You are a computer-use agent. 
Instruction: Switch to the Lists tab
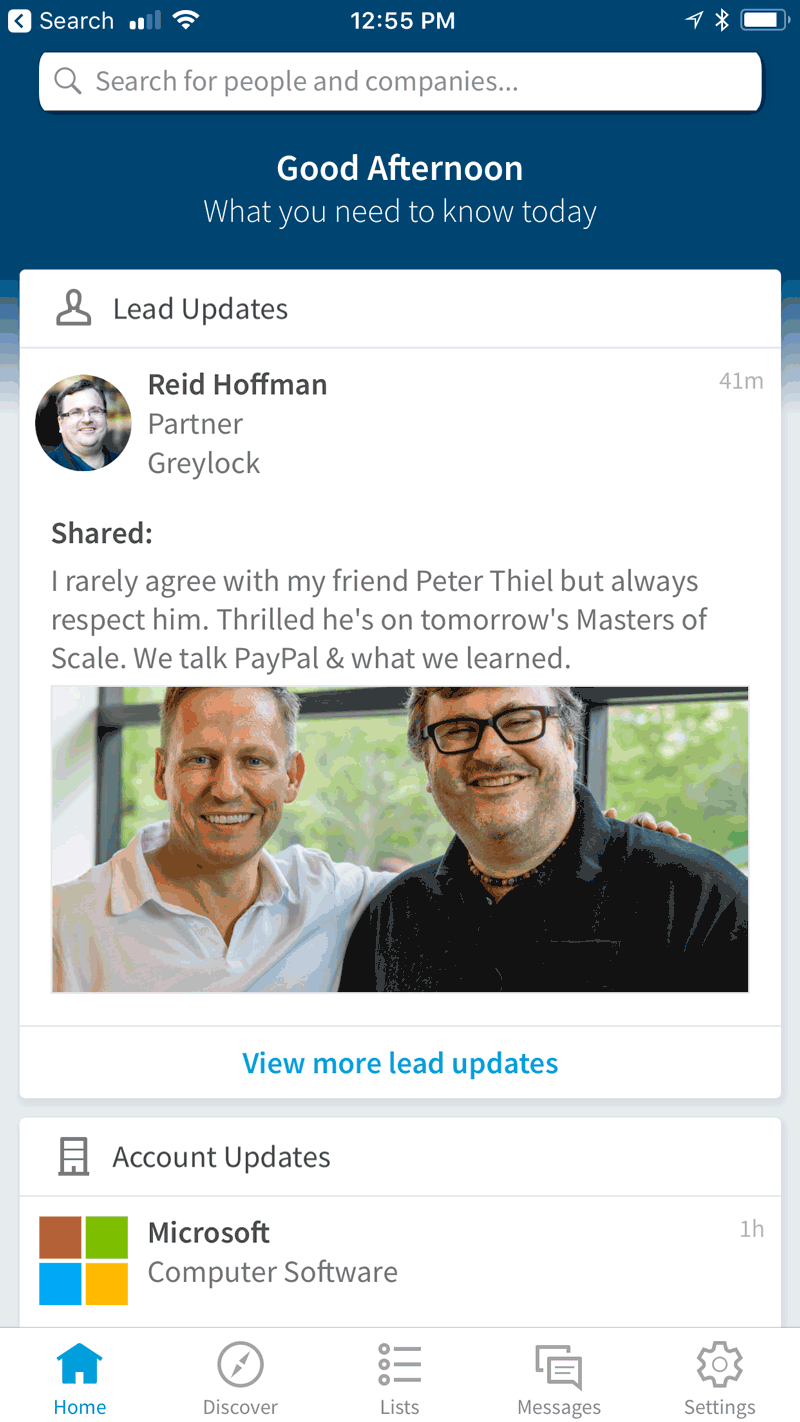(399, 1379)
